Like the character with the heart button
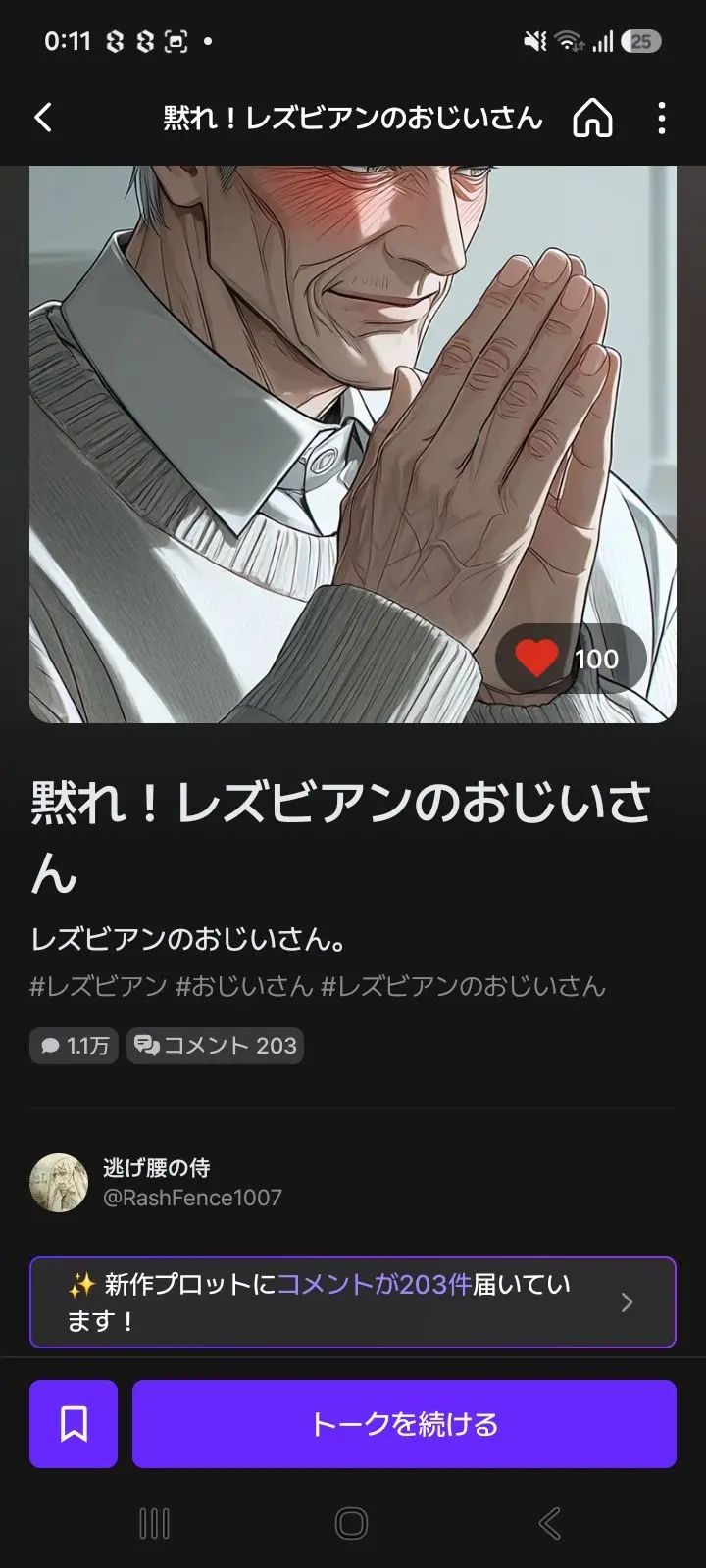Viewport: 706px width, 1568px height. point(571,659)
